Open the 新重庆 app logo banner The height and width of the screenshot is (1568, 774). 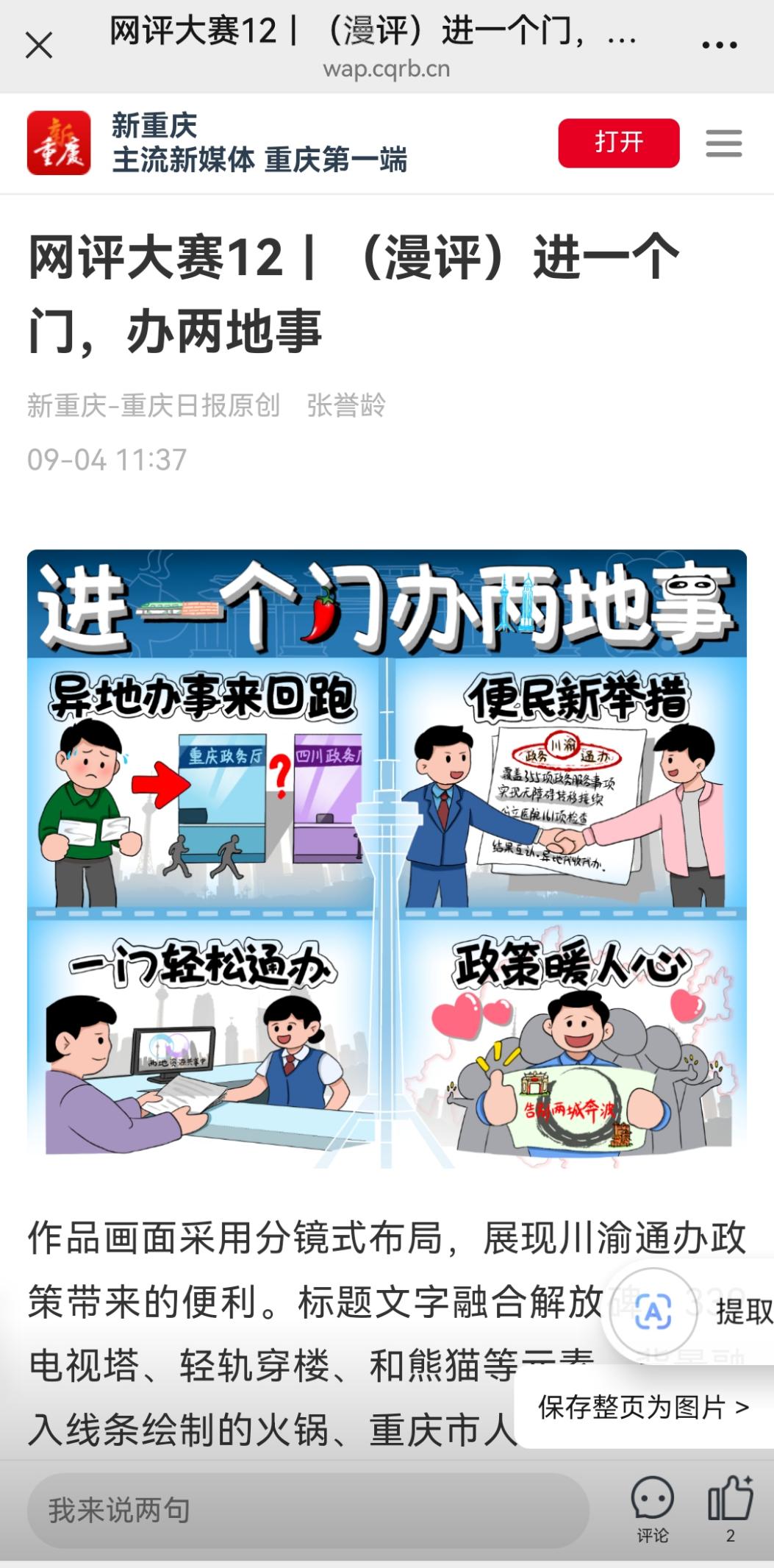[59, 143]
